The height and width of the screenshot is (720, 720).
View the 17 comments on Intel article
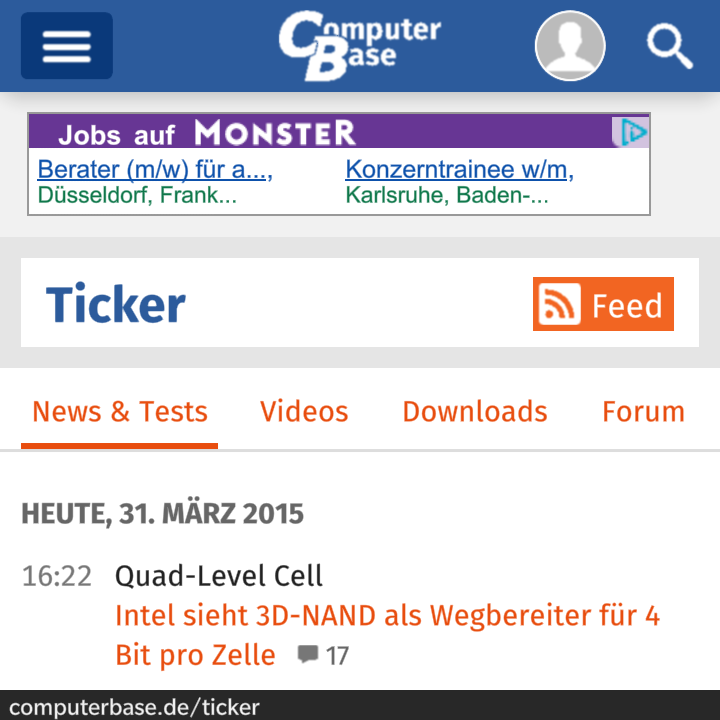(x=324, y=656)
